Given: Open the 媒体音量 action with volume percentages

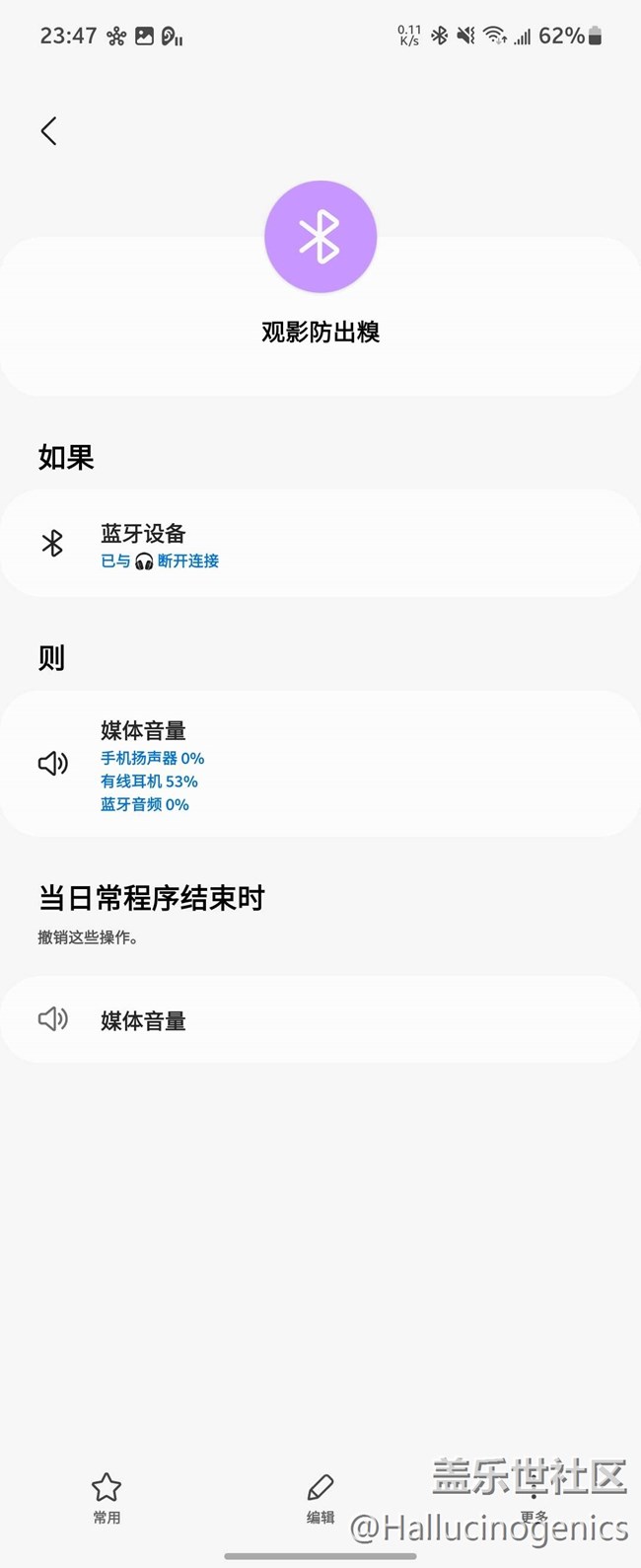Looking at the screenshot, I should click(320, 765).
